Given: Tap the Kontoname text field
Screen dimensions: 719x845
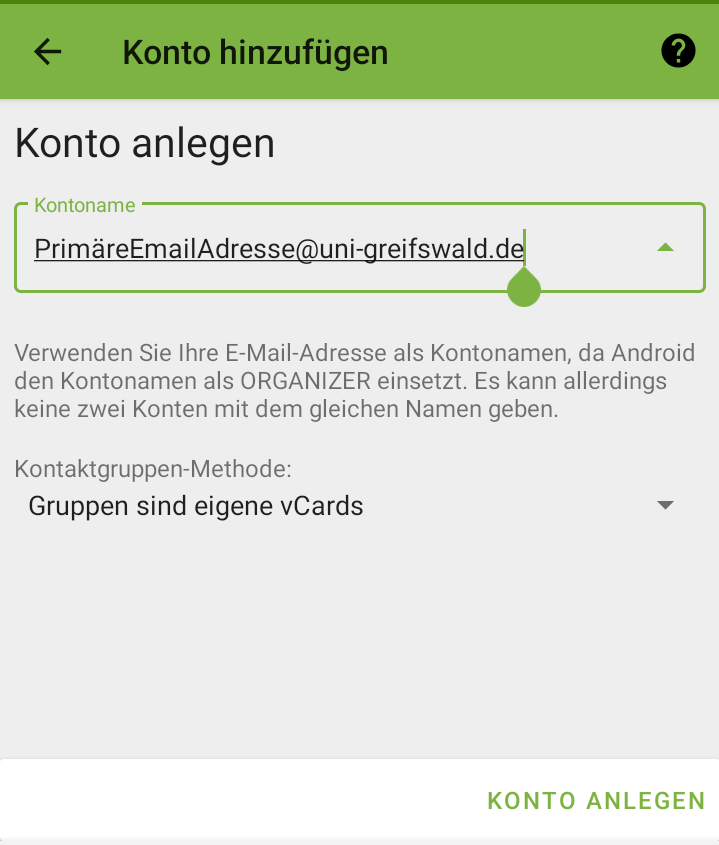Looking at the screenshot, I should [x=300, y=248].
